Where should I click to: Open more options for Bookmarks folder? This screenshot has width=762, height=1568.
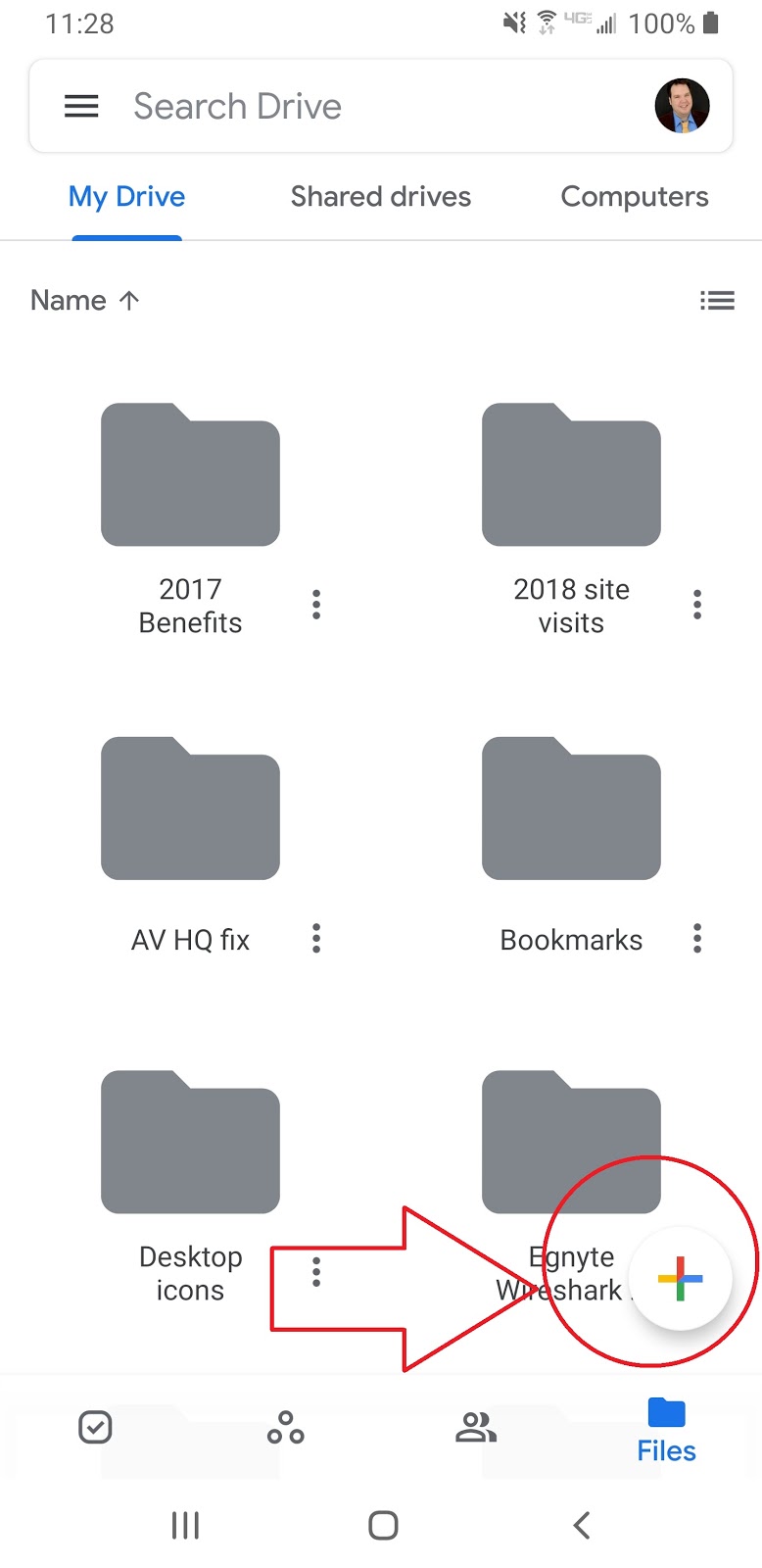click(697, 938)
